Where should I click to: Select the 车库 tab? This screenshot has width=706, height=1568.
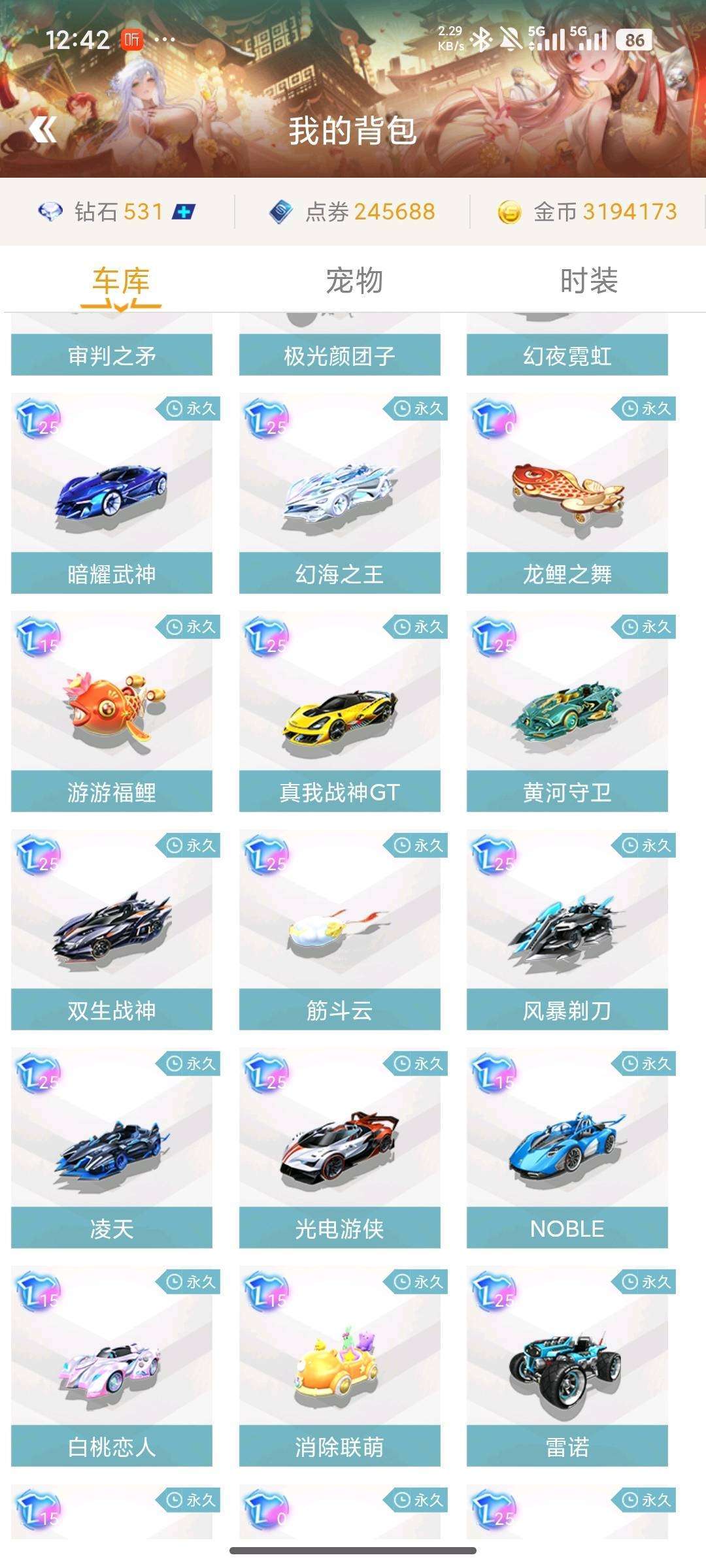(121, 282)
